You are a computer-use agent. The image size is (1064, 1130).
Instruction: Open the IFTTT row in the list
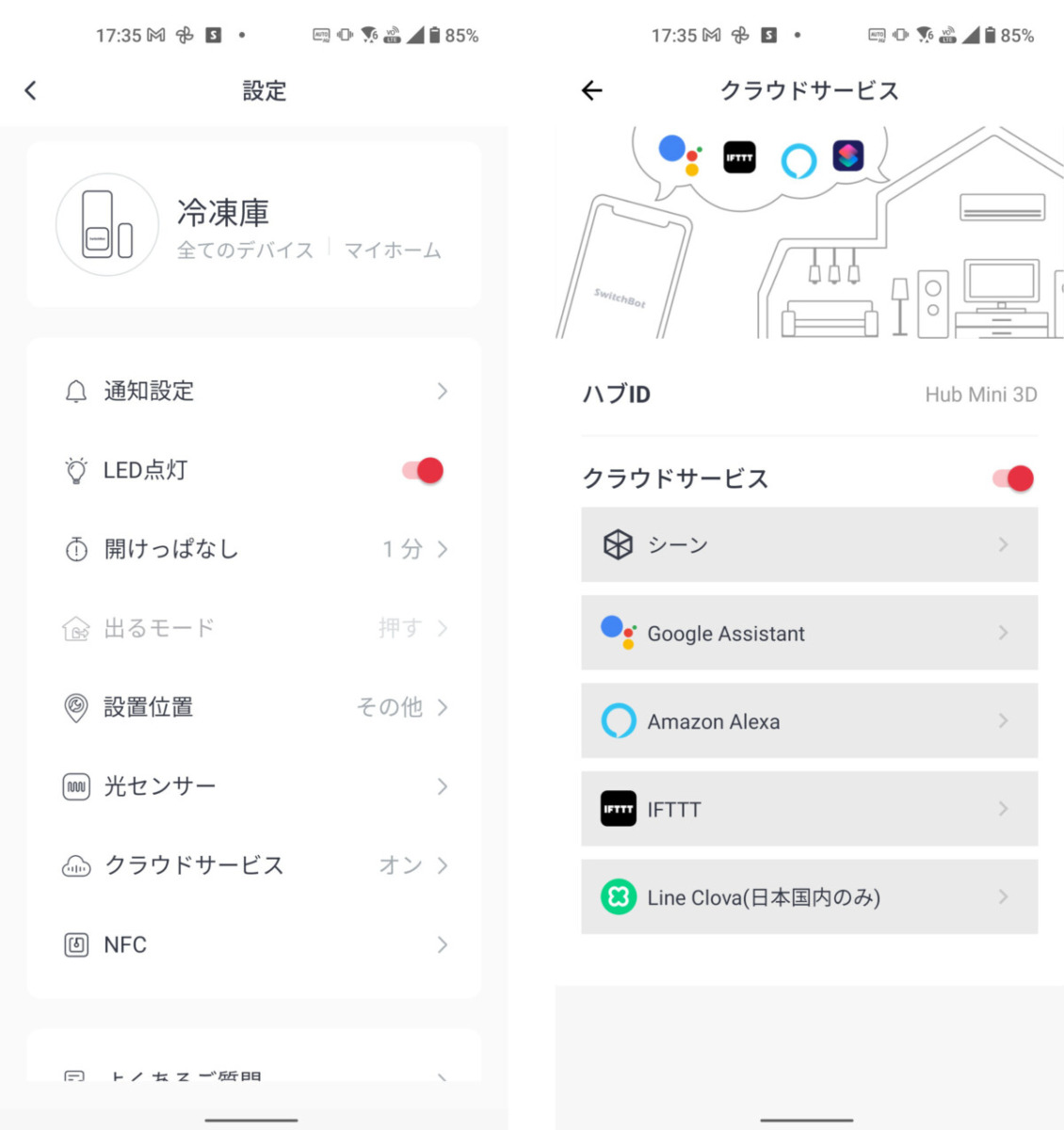click(809, 809)
